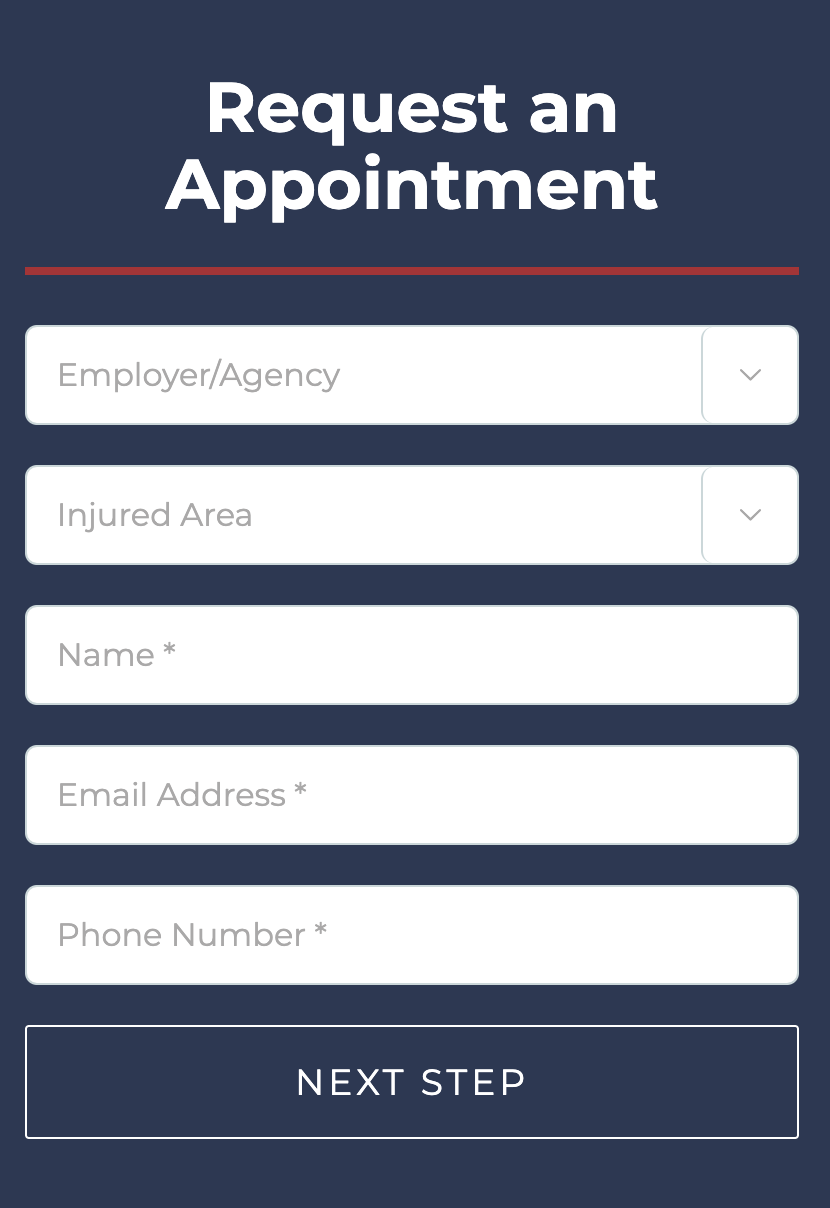Tap the Email Address field
This screenshot has width=830, height=1208.
411,795
